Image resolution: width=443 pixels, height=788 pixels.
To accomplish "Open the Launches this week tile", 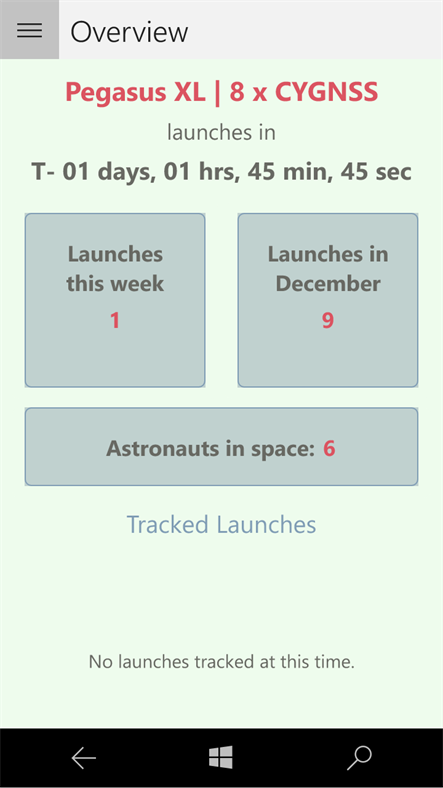I will point(115,300).
